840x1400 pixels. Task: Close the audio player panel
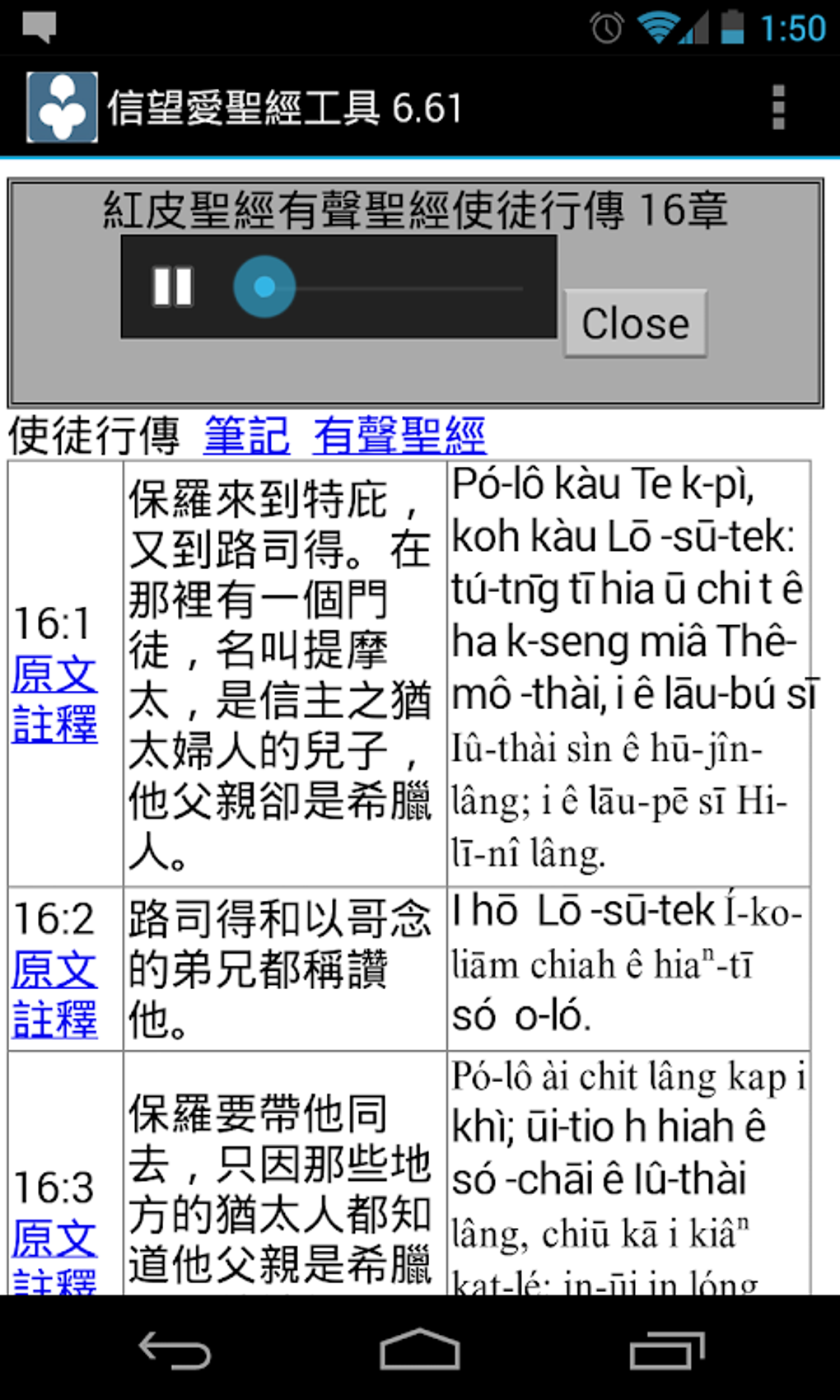(635, 323)
